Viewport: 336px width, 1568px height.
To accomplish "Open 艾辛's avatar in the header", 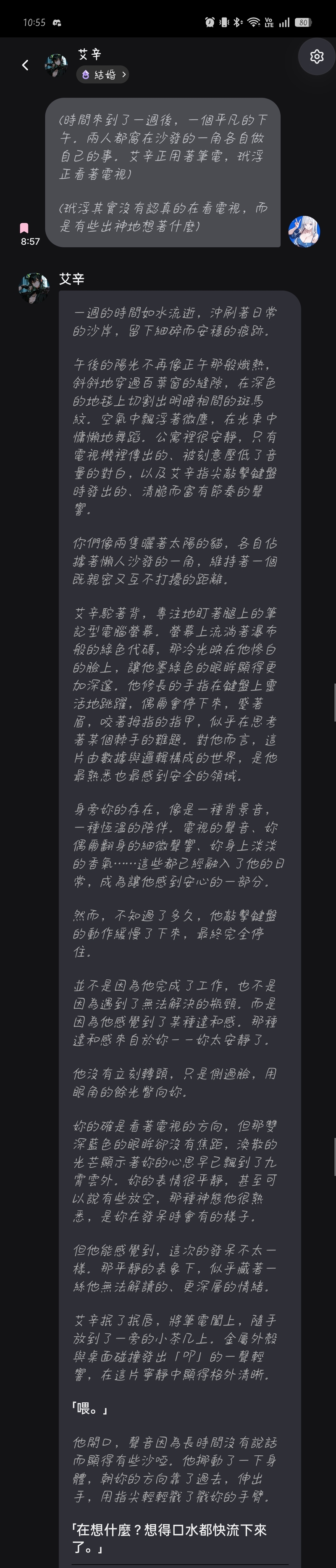I will pos(57,65).
